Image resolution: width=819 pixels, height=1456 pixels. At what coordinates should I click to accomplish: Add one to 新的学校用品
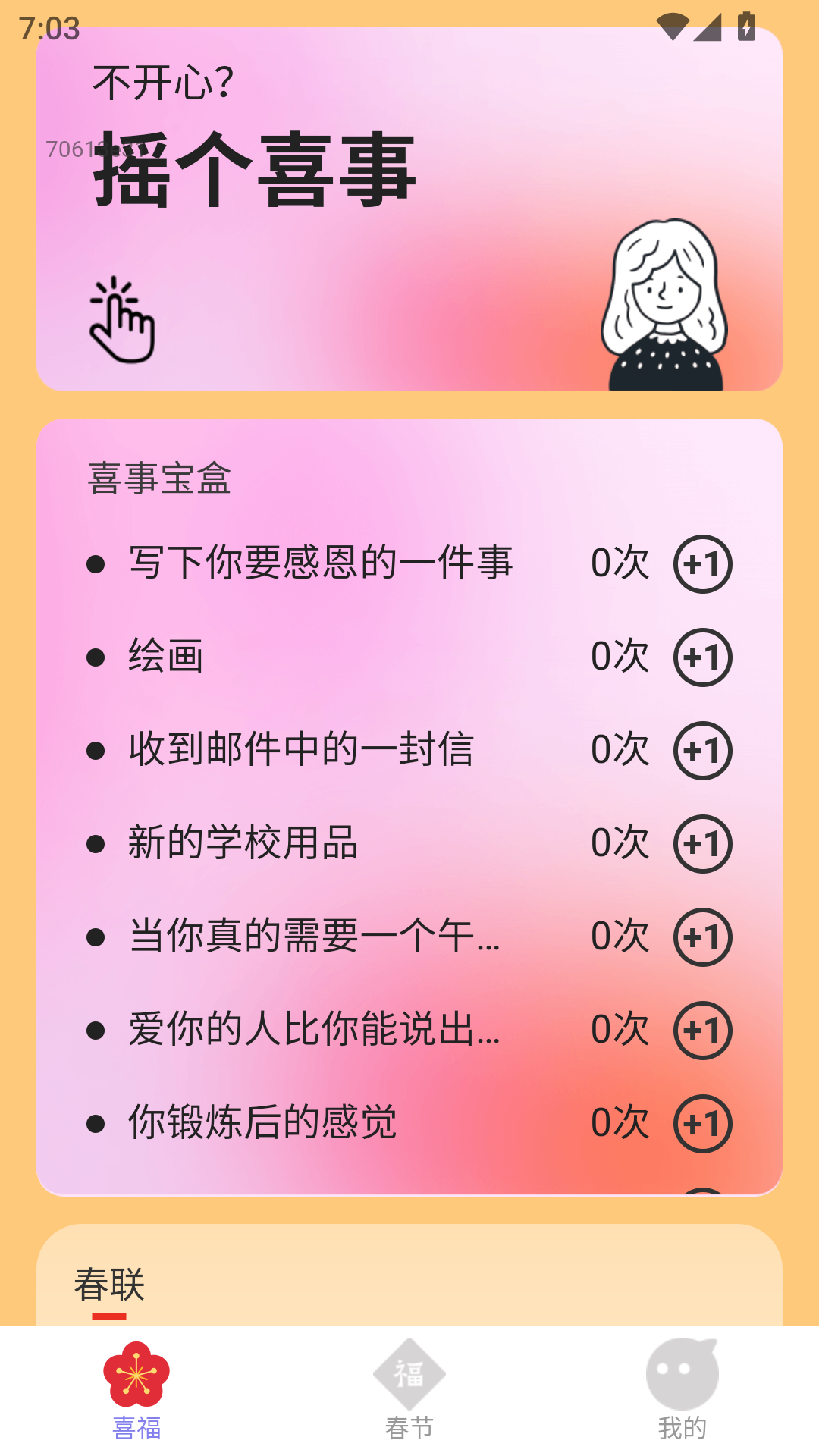coord(701,844)
